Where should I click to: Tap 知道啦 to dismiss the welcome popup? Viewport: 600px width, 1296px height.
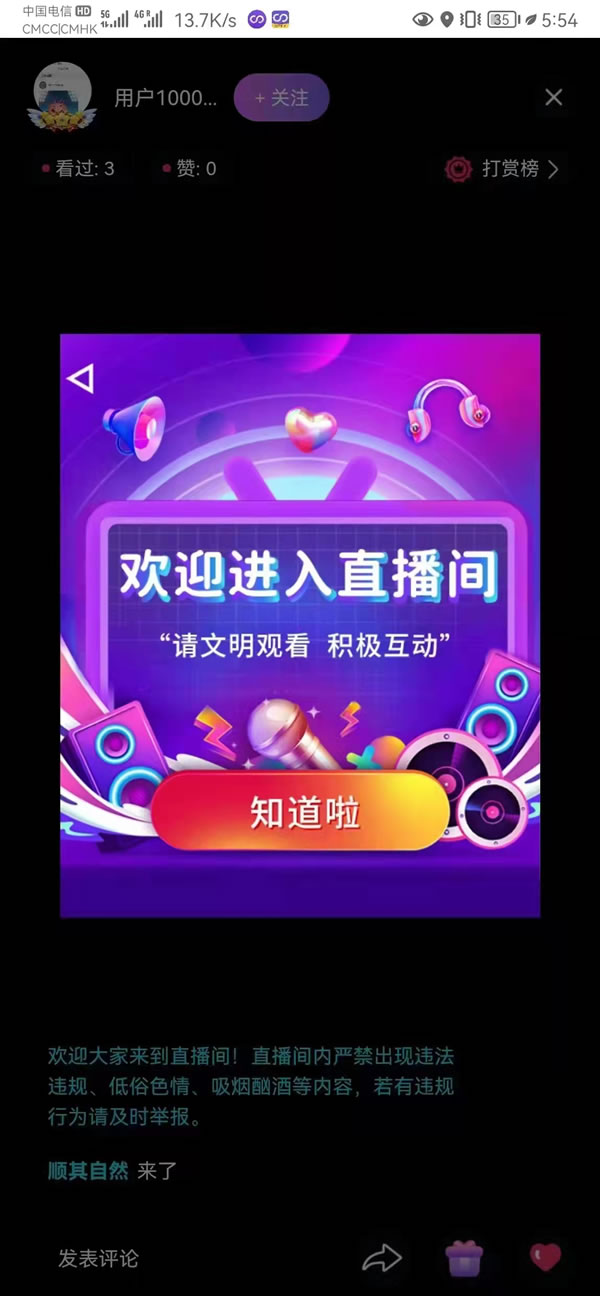click(303, 812)
